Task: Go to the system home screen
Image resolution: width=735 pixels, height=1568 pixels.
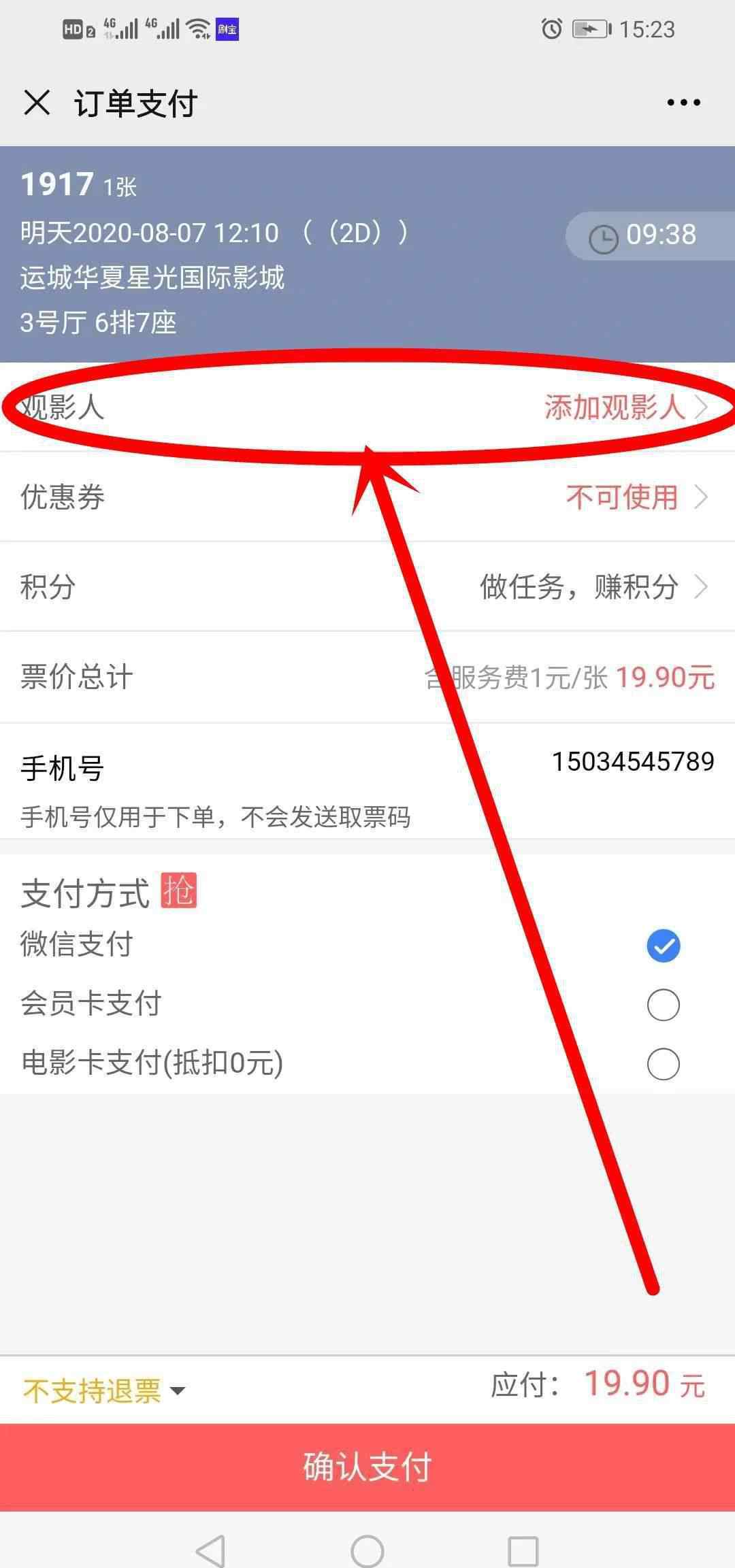Action: 367,1550
